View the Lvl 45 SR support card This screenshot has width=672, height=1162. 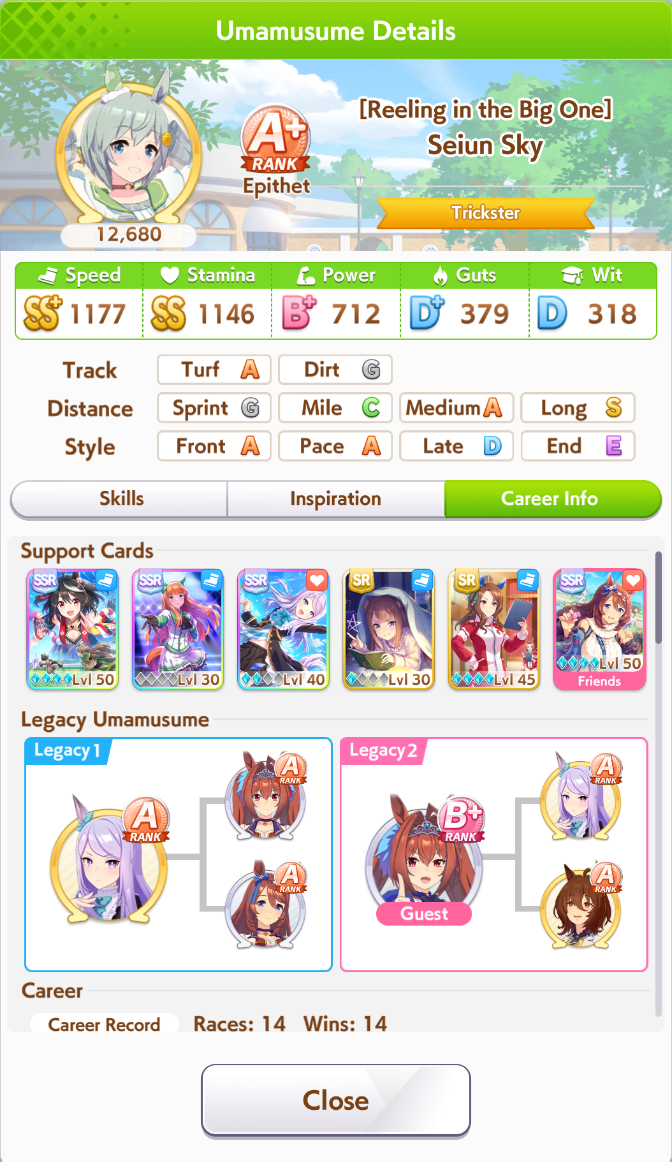494,629
